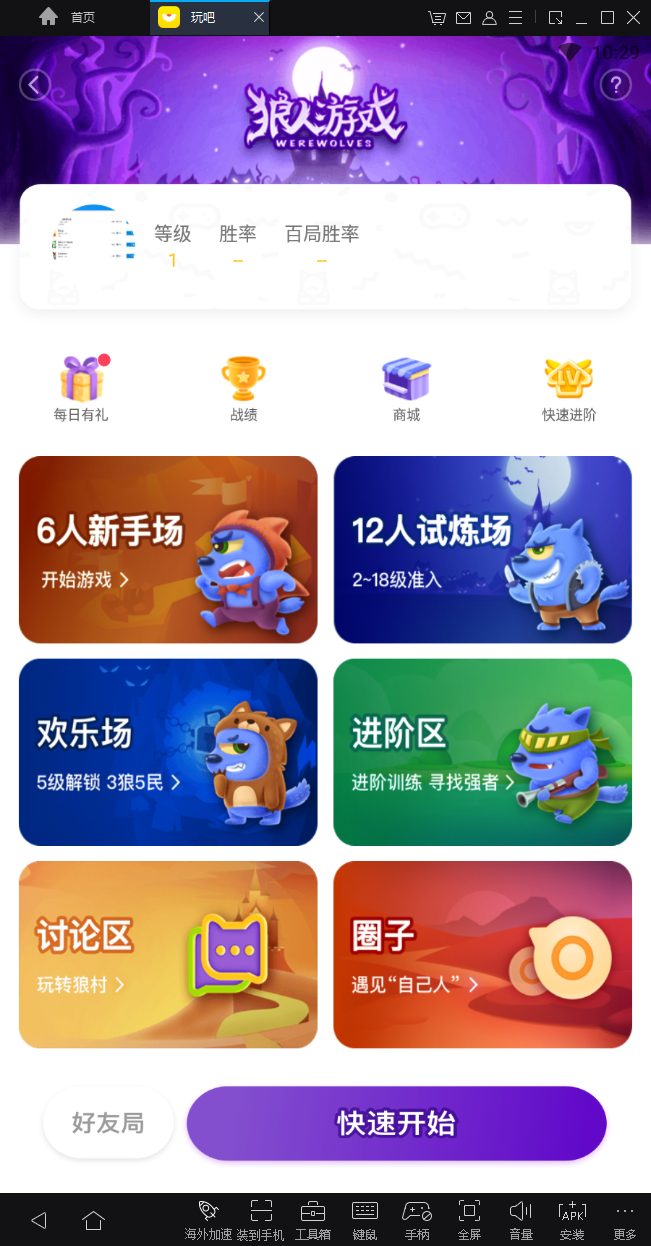Start a game in 6人新手场
Viewport: 651px width, 1246px height.
click(168, 549)
